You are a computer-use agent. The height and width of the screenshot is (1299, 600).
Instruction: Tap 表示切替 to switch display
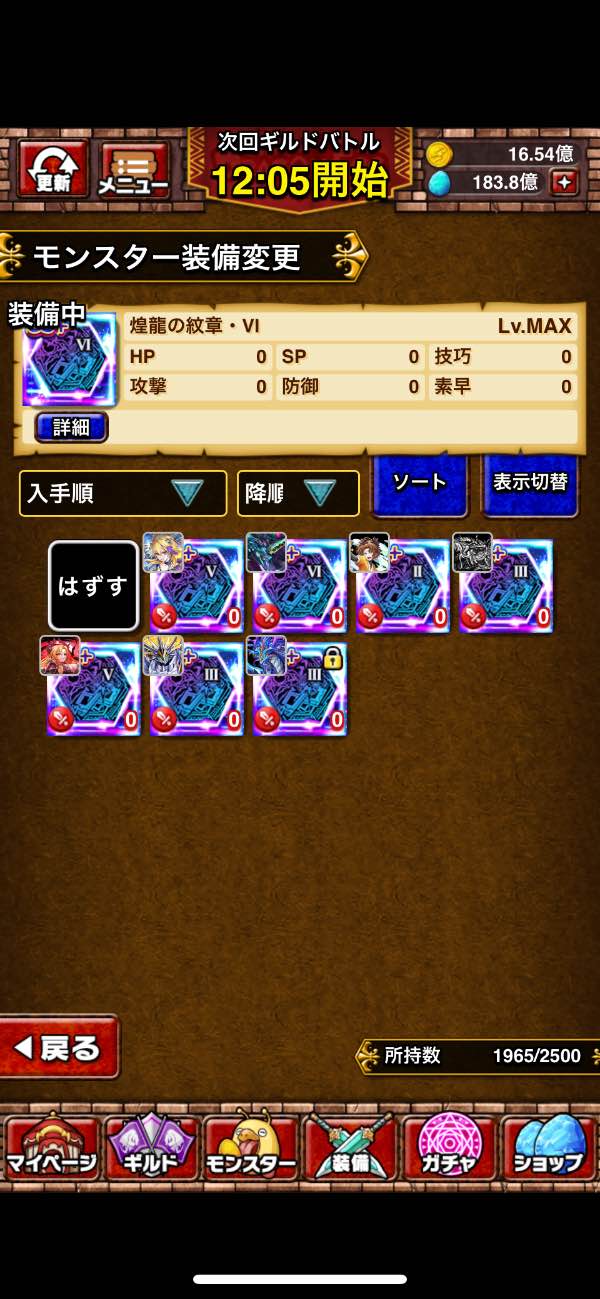530,484
